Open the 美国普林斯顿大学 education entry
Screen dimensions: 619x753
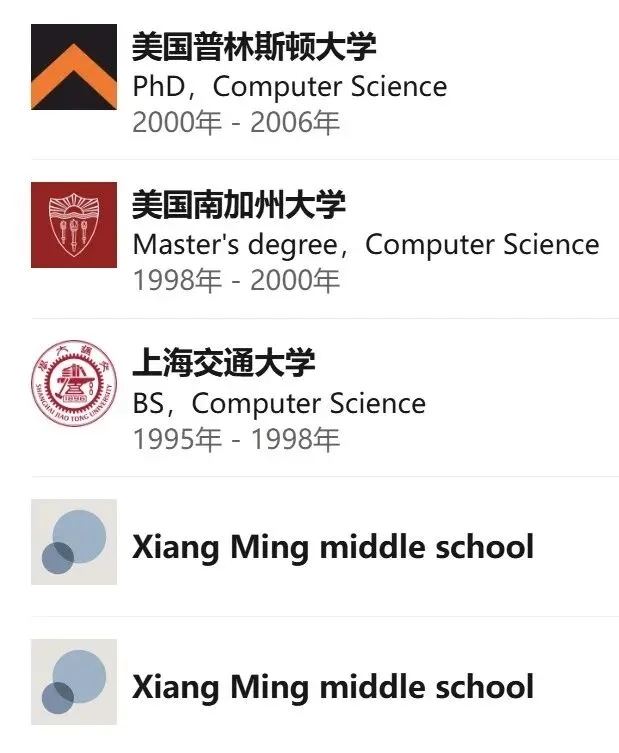[254, 47]
